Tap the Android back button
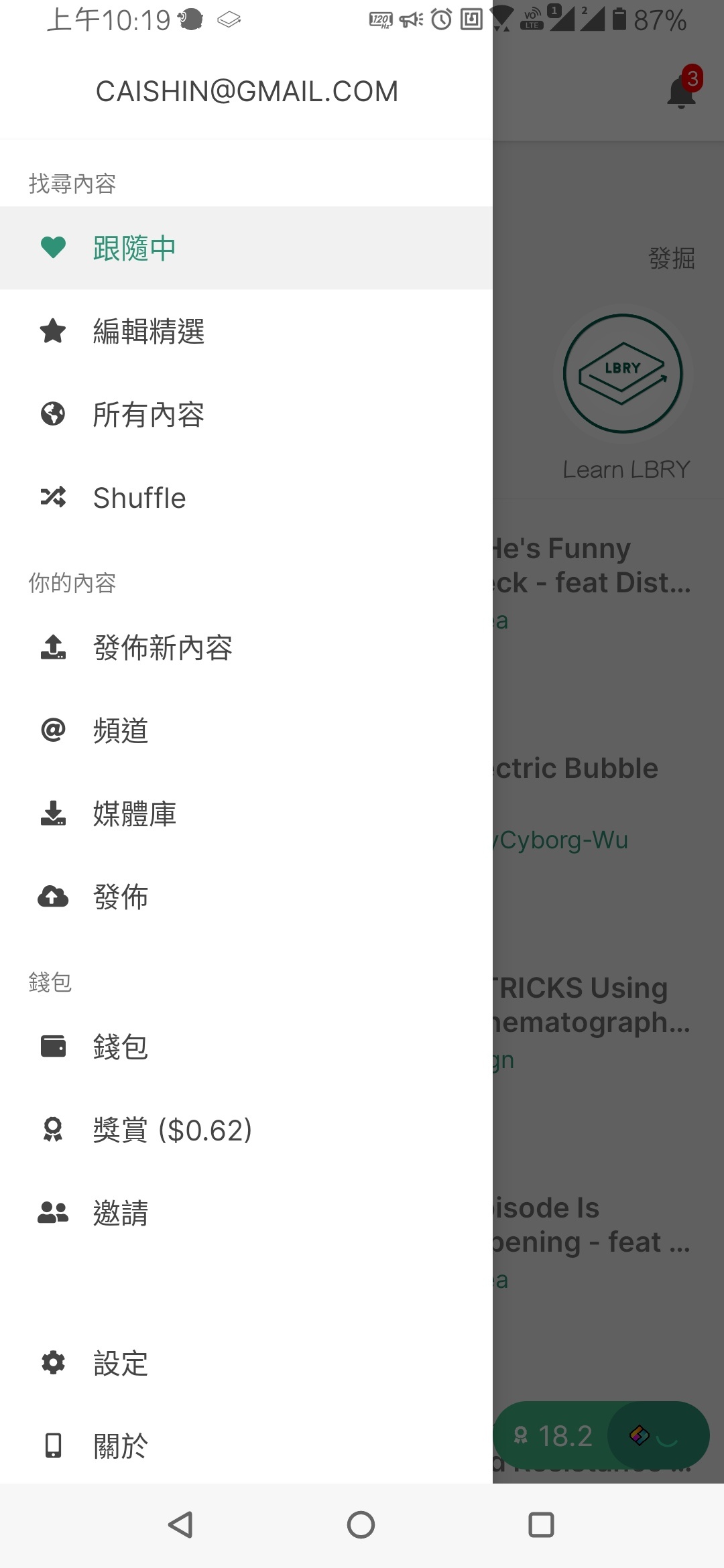The height and width of the screenshot is (1568, 724). (180, 1525)
